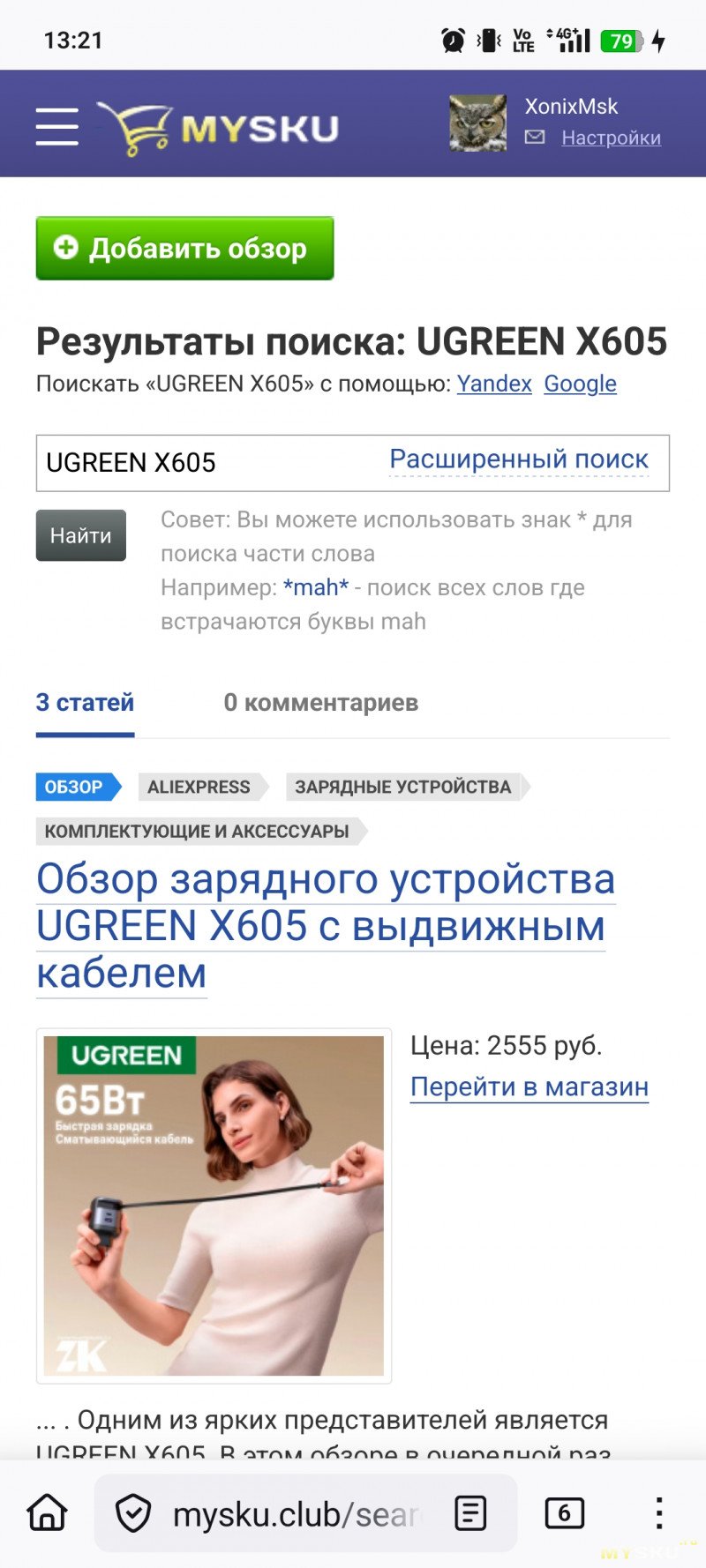
Task: Search with the Yandex link
Action: (x=494, y=384)
